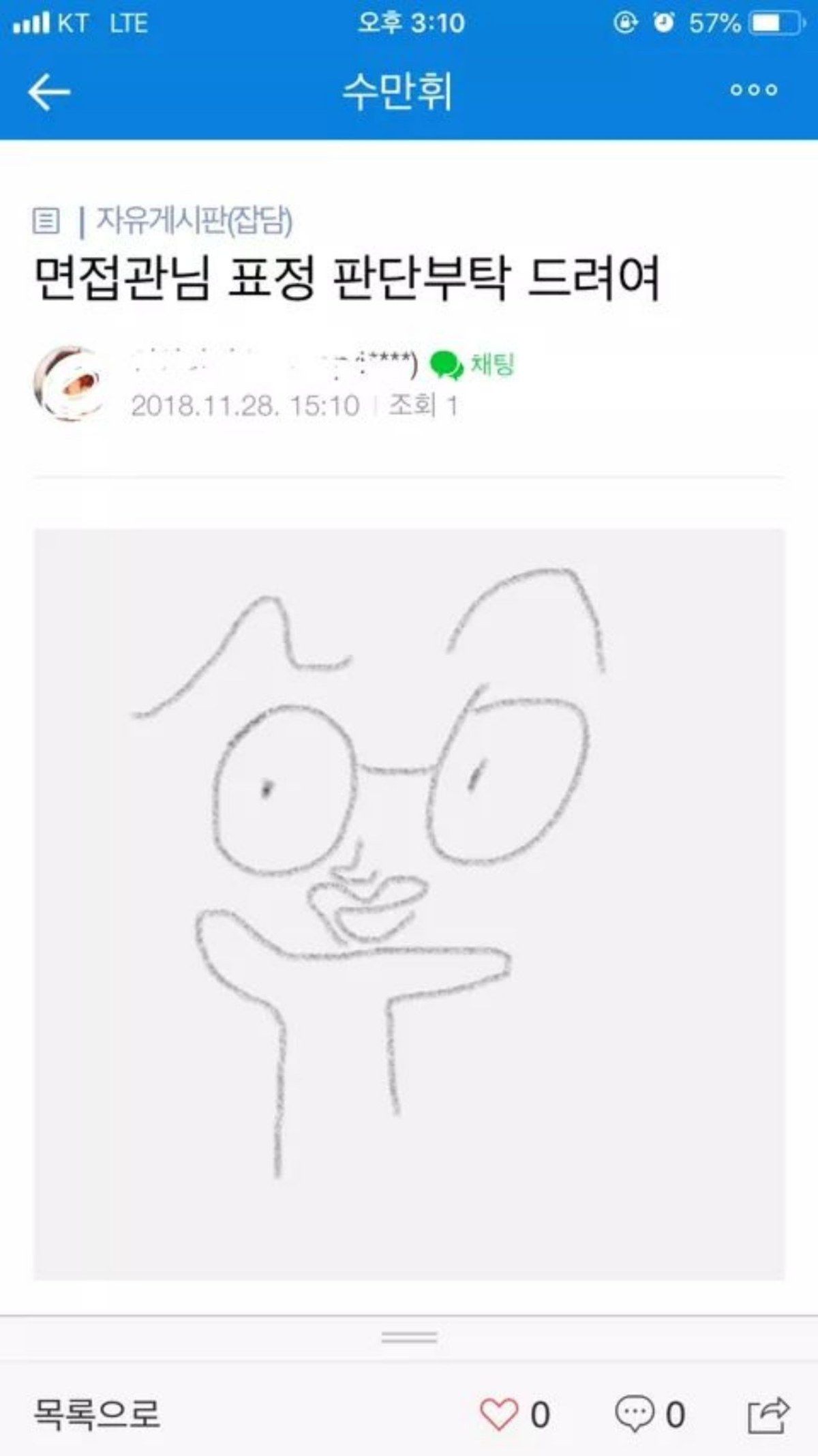Tap the handle bar above the bottom toolbar
This screenshot has height=1456, width=818.
point(409,1338)
